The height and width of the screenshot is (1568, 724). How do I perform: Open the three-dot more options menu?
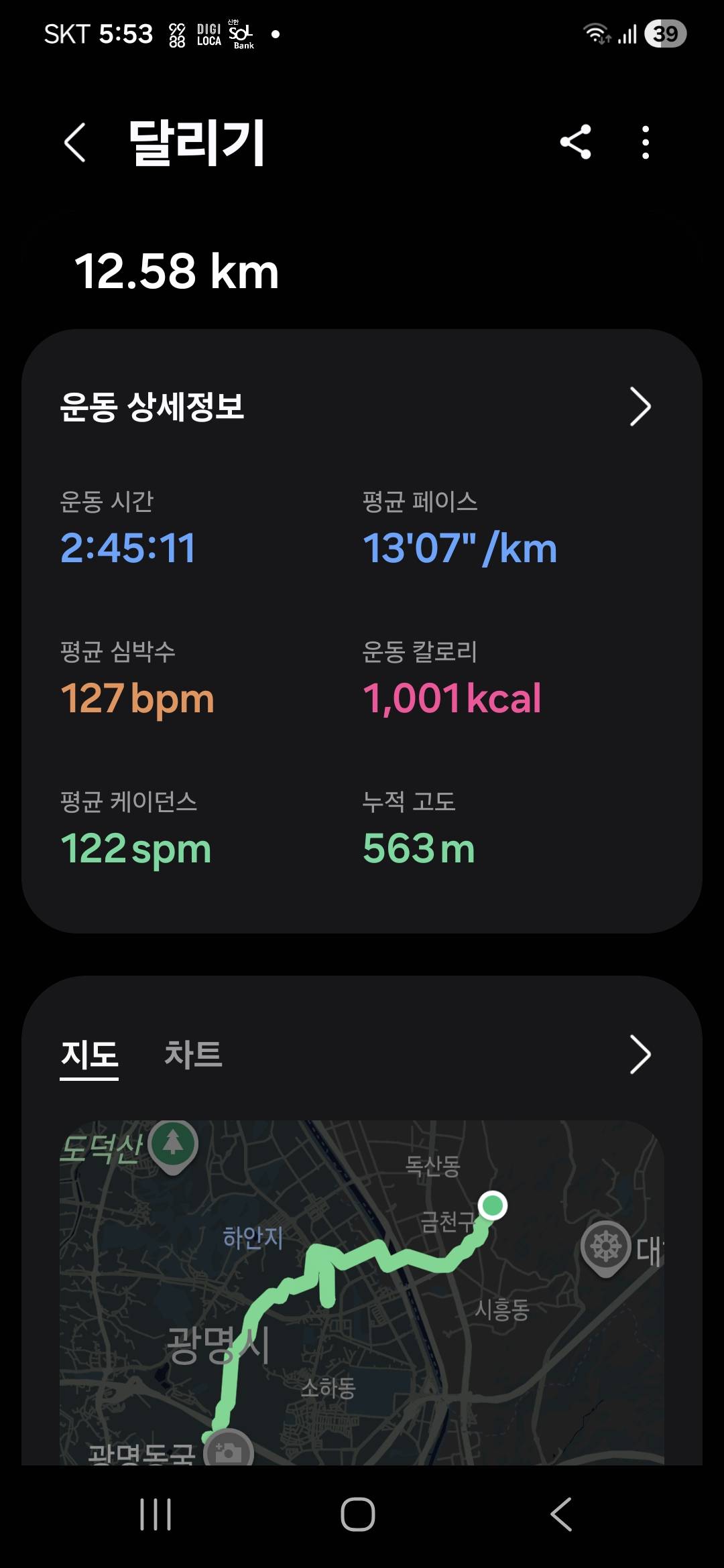[x=646, y=143]
